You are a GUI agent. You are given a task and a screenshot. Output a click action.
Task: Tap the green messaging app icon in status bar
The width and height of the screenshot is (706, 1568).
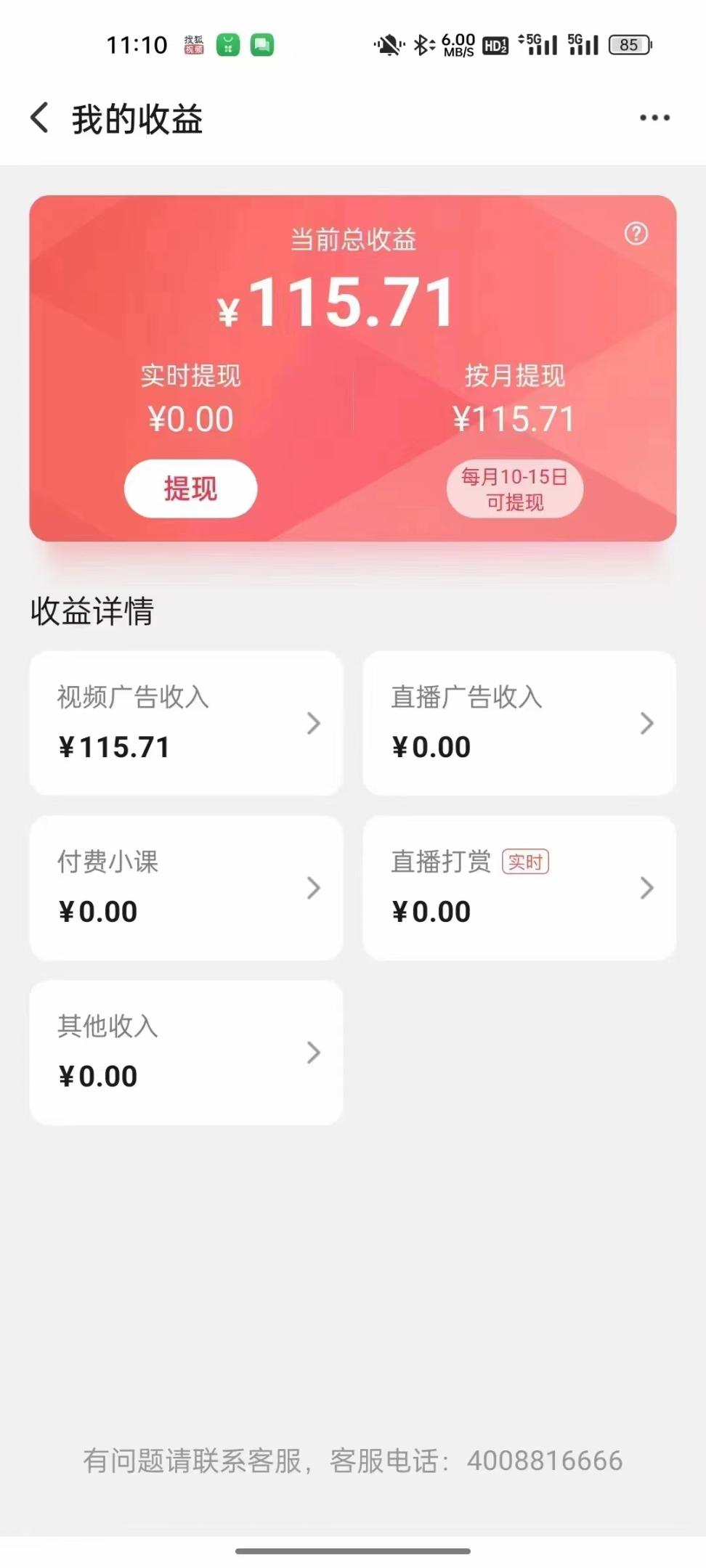click(x=262, y=45)
